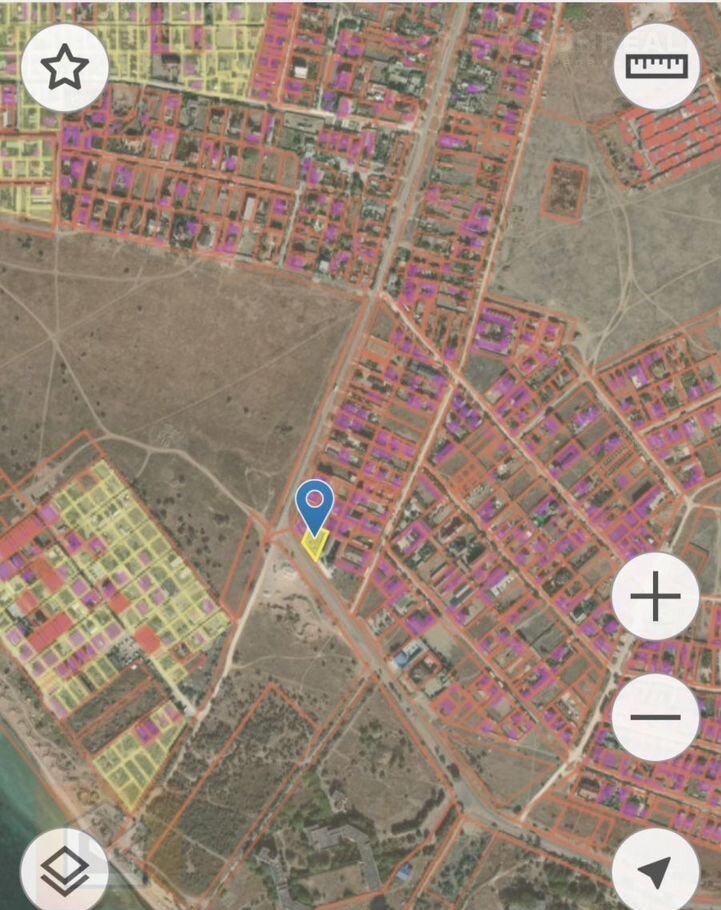Zoom in with the plus button
The width and height of the screenshot is (721, 910).
pos(655,598)
